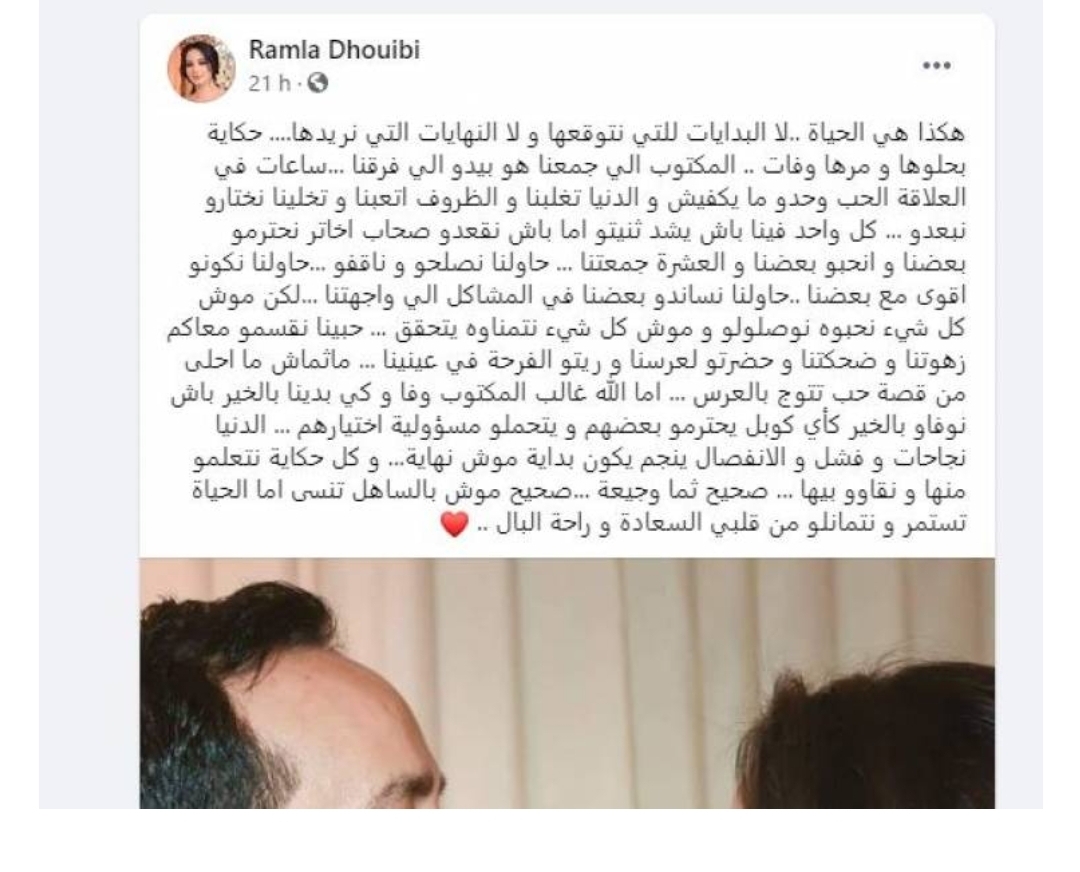Open the post's three-dot options menu

[x=935, y=66]
